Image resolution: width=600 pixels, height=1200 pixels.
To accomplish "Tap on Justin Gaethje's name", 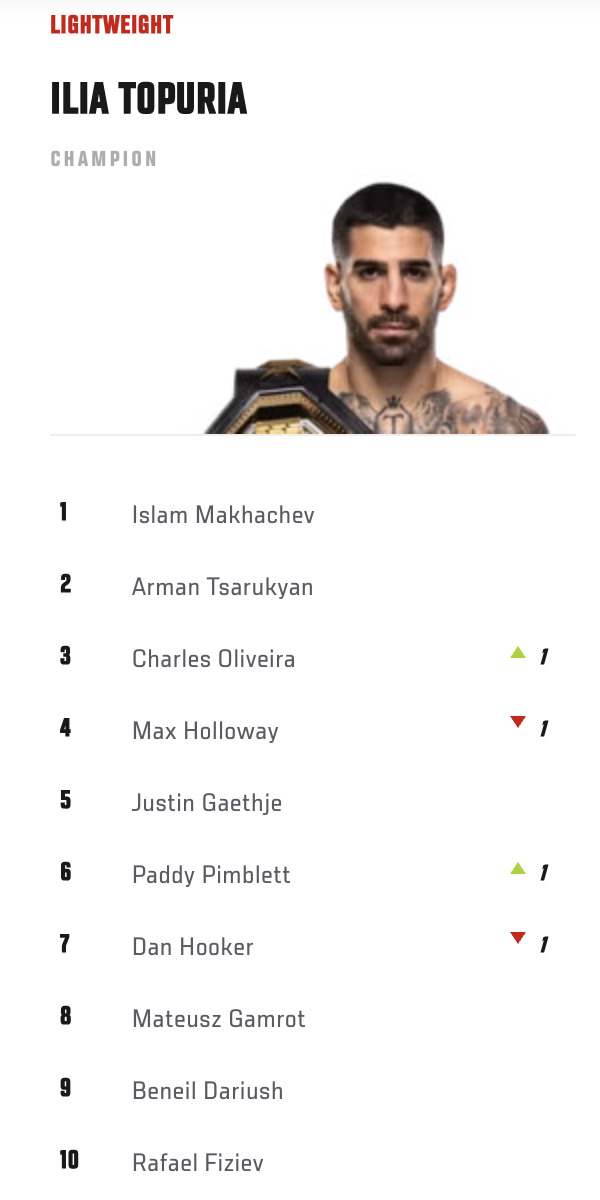I will (x=207, y=803).
